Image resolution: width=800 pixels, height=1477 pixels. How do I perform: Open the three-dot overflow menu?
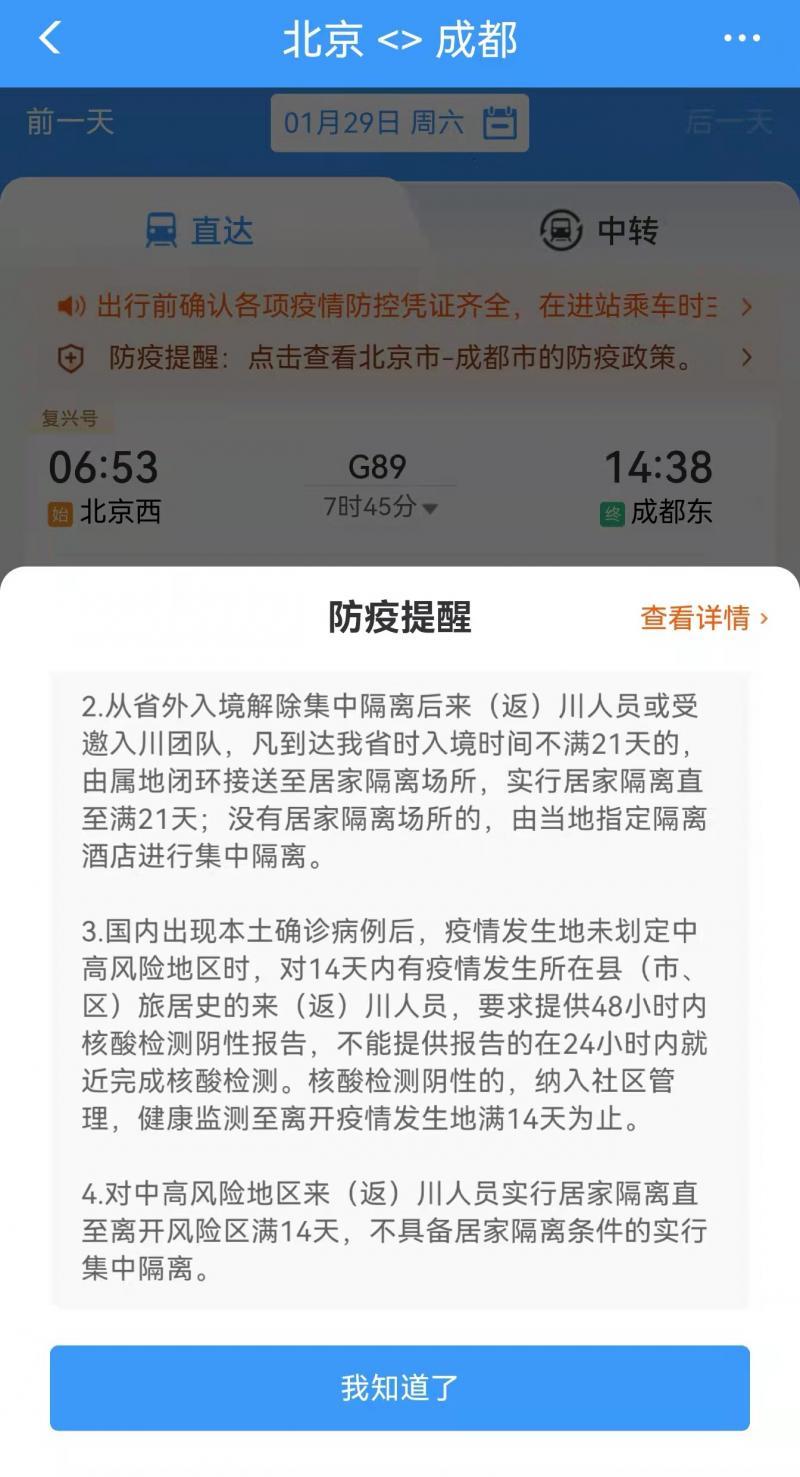(741, 39)
